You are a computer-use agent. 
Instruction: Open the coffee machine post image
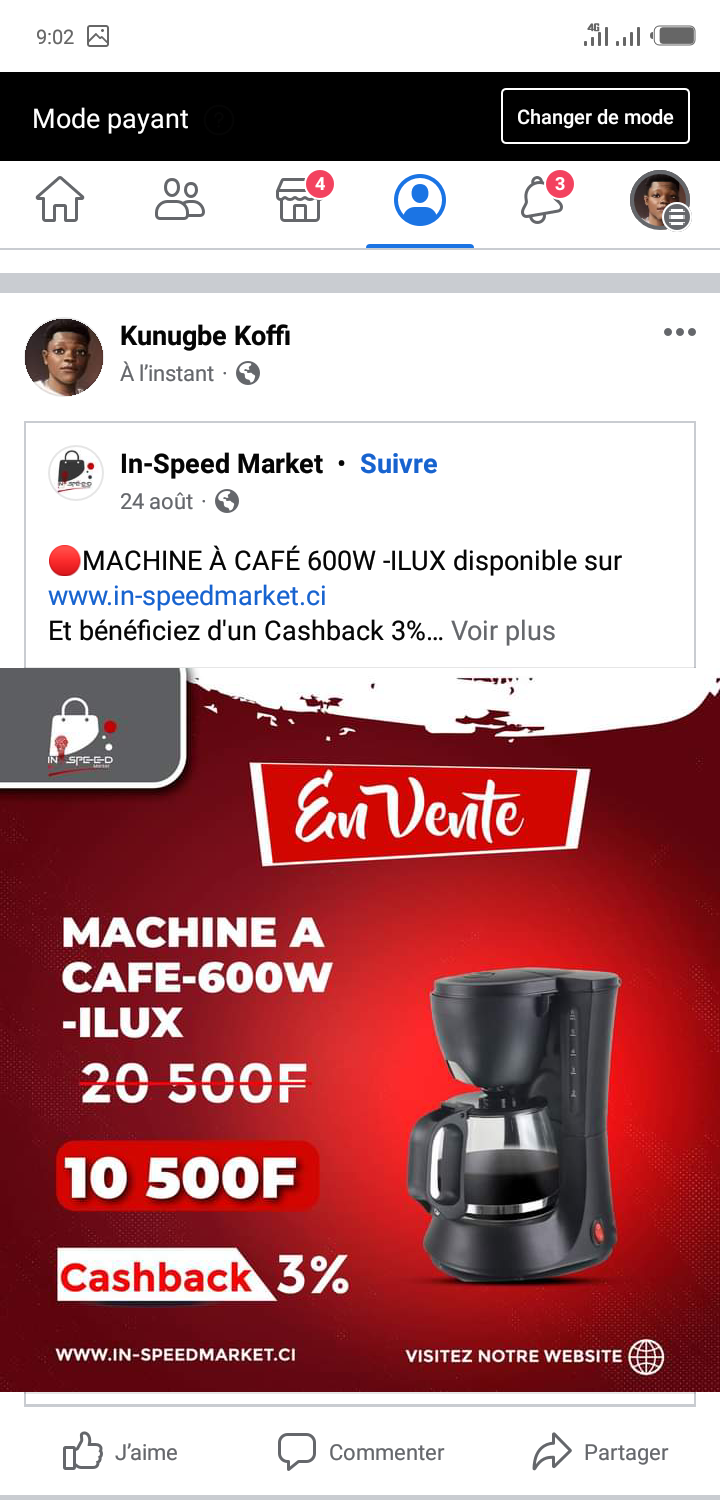[360, 1030]
